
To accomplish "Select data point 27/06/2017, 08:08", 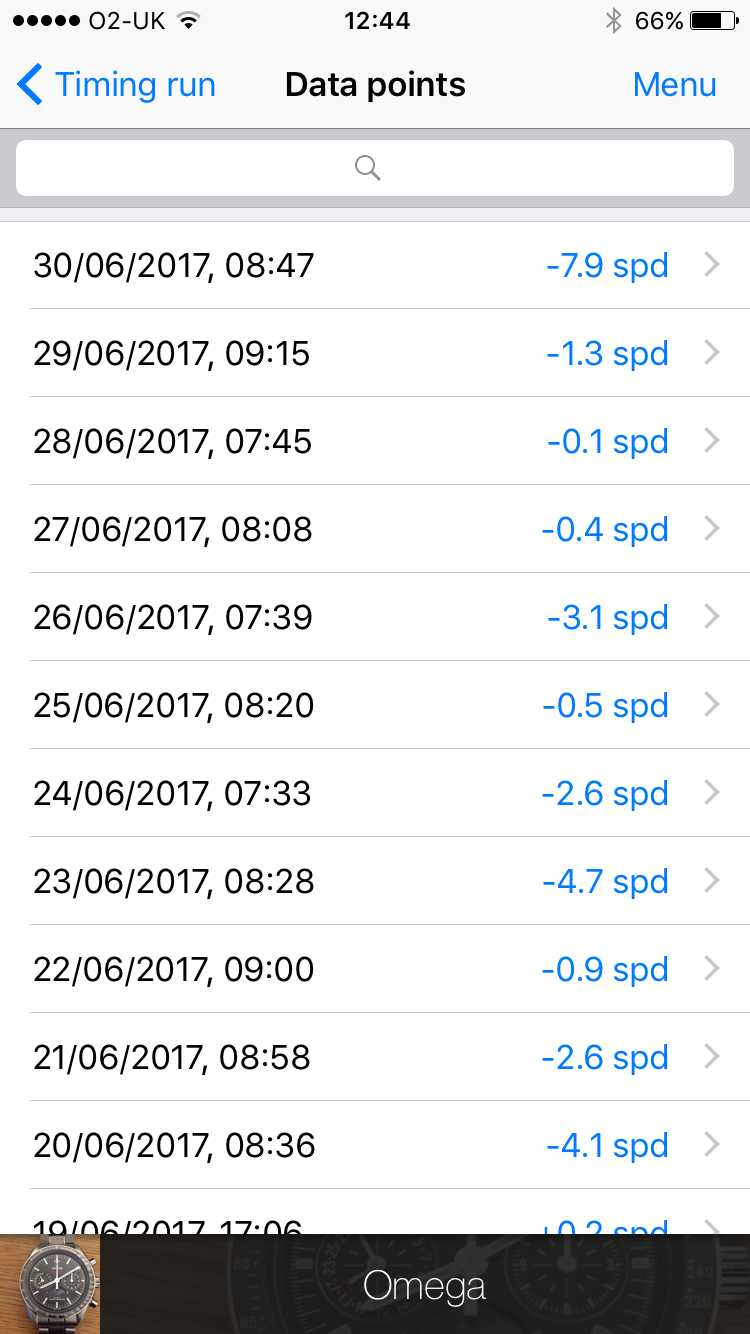I will coord(375,529).
